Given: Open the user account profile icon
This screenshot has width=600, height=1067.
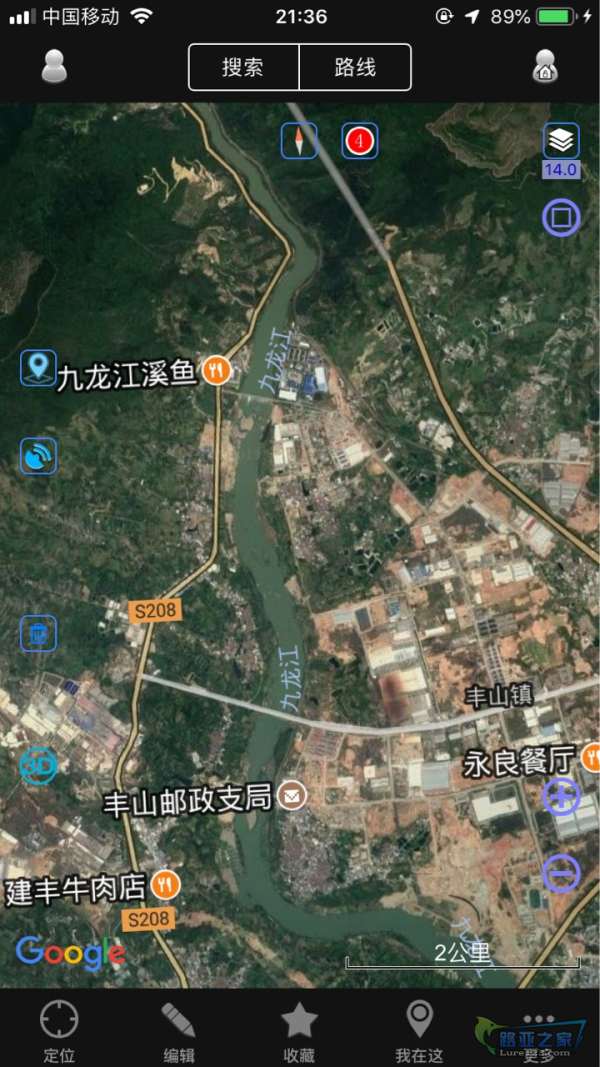Looking at the screenshot, I should click(x=54, y=67).
